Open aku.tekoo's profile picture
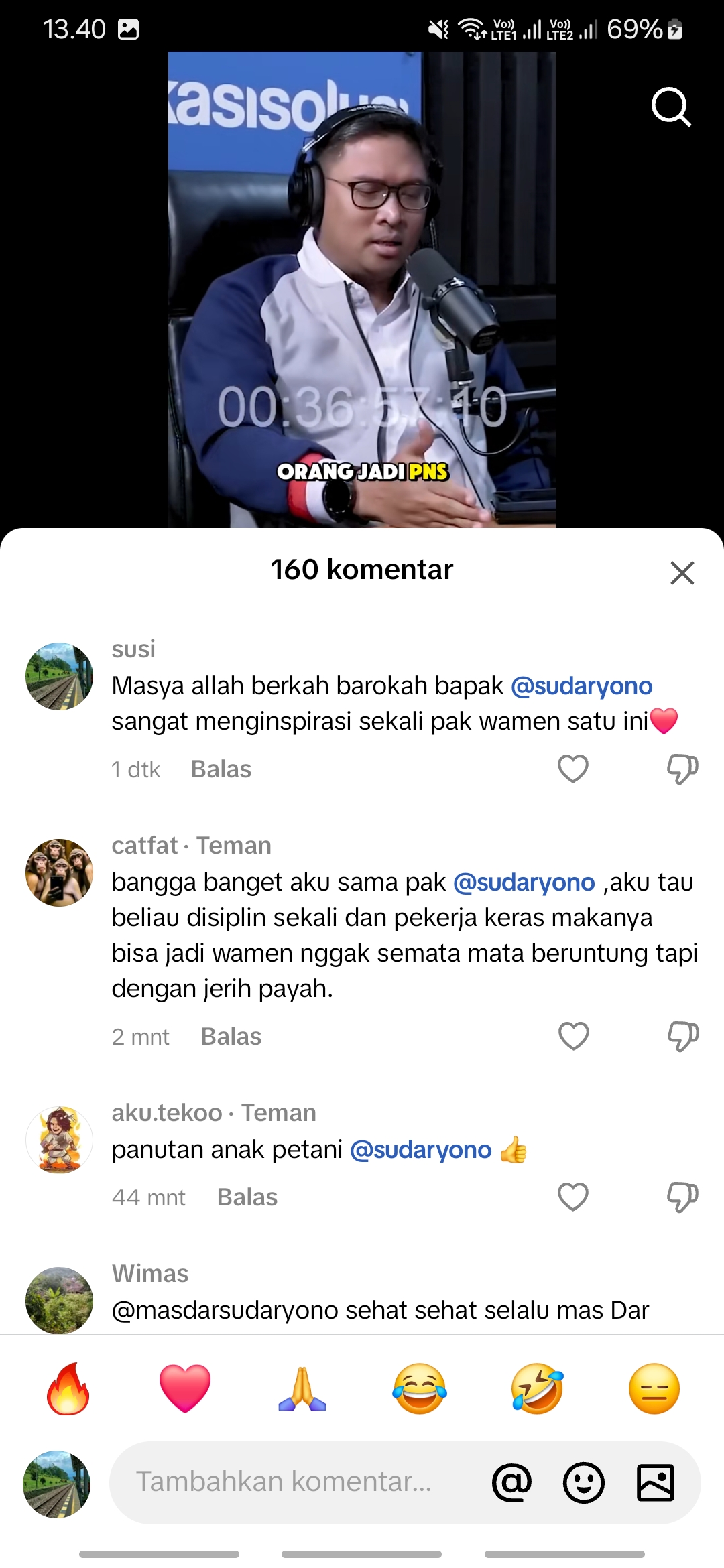The width and height of the screenshot is (724, 1568). (x=59, y=1140)
